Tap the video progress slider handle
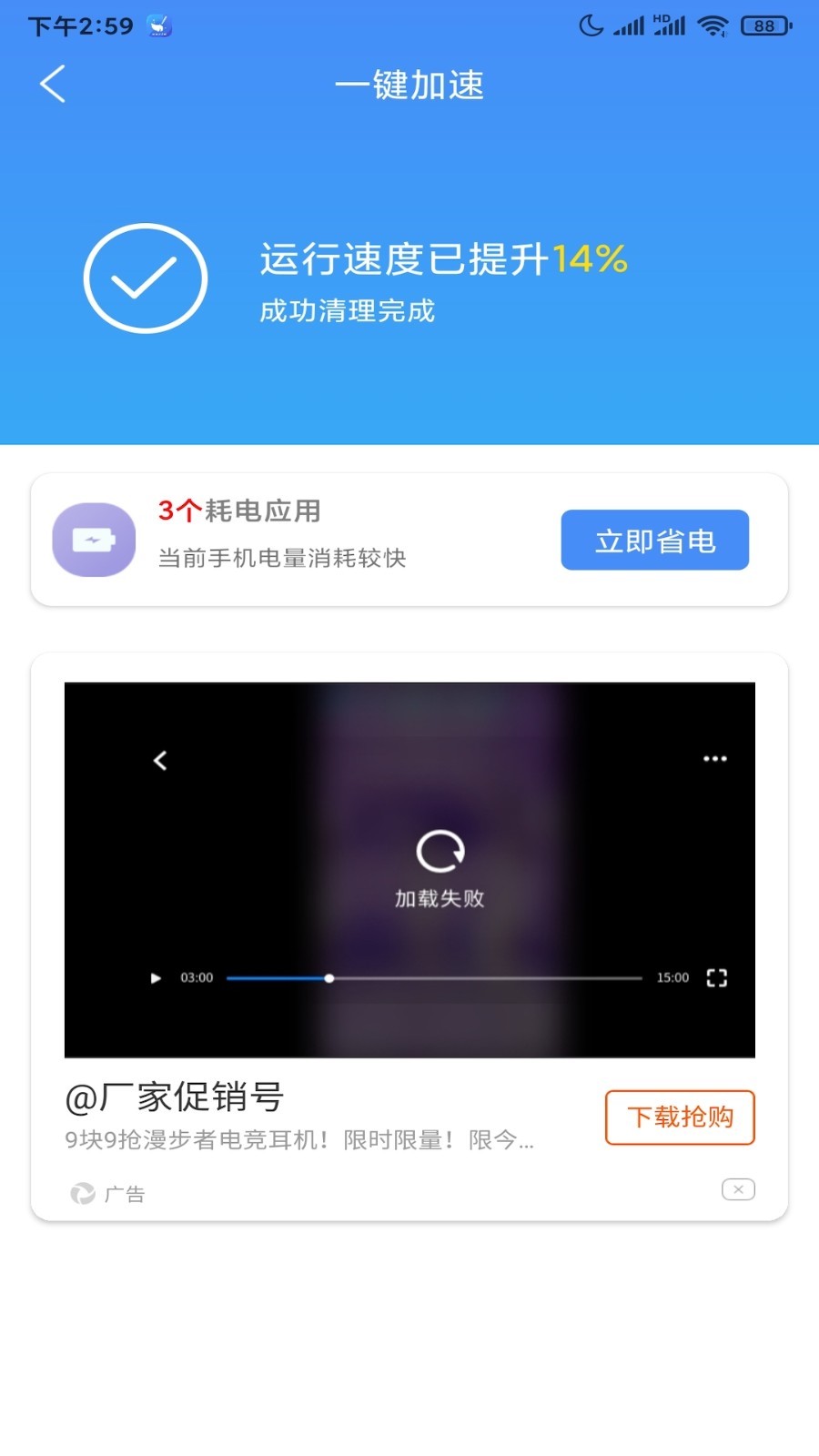819x1456 pixels. click(x=329, y=977)
